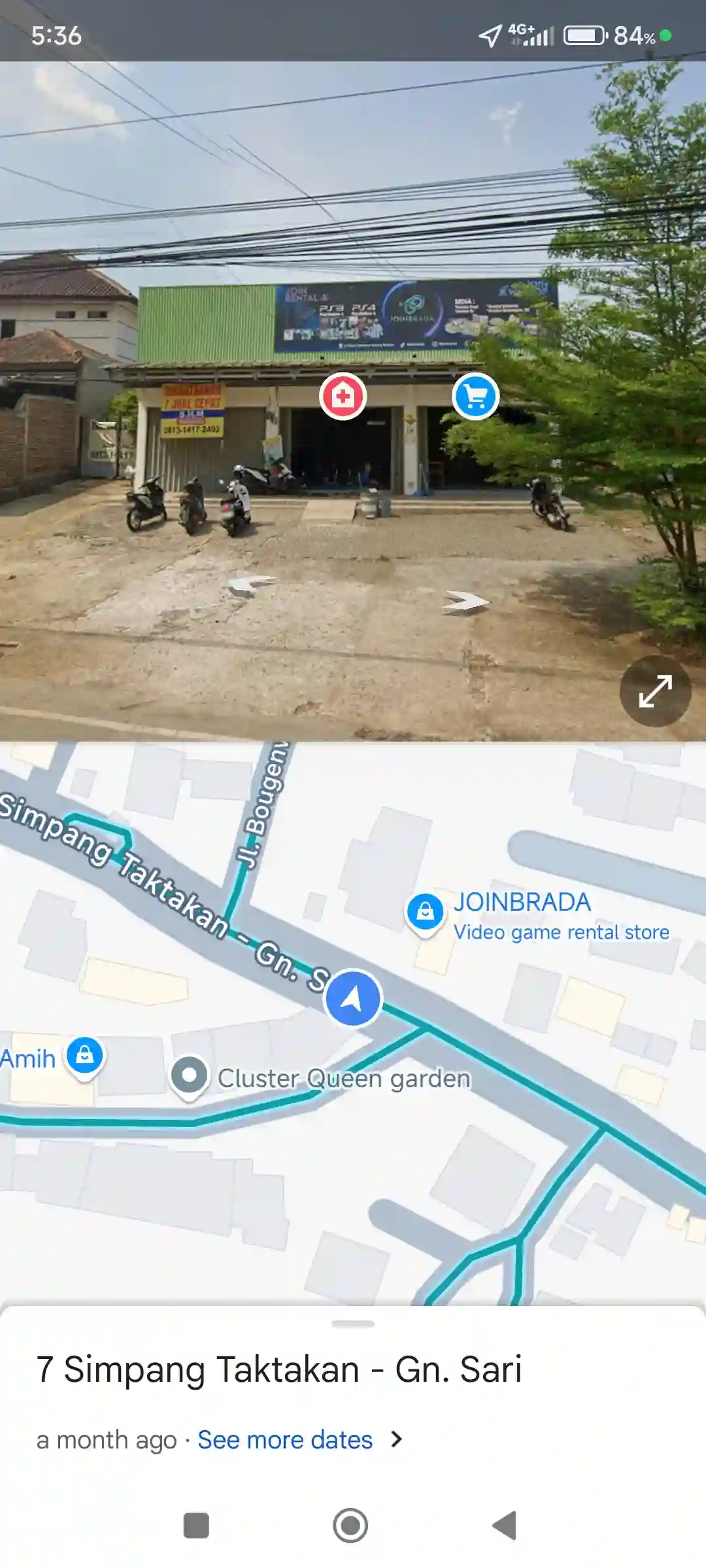Tap the bottom sheet drag handle
Viewport: 706px width, 1568px height.
coord(353,1324)
